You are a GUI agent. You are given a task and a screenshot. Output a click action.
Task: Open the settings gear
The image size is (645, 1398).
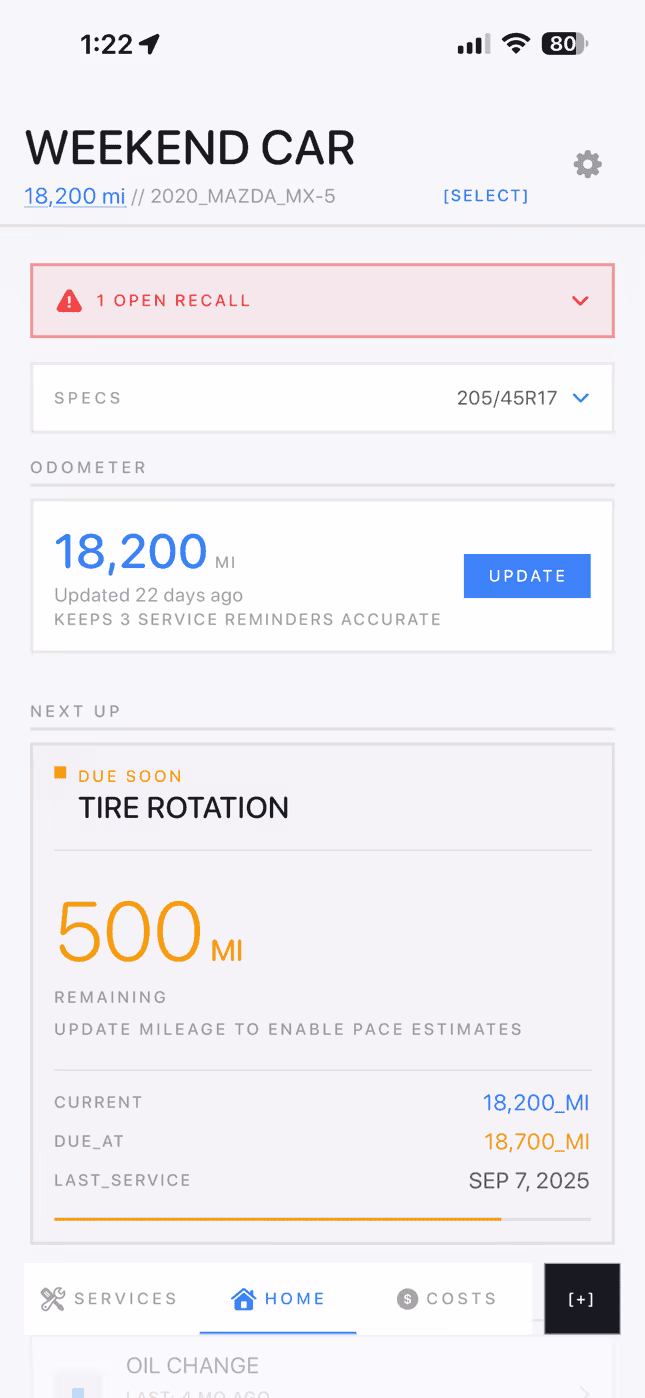click(587, 165)
